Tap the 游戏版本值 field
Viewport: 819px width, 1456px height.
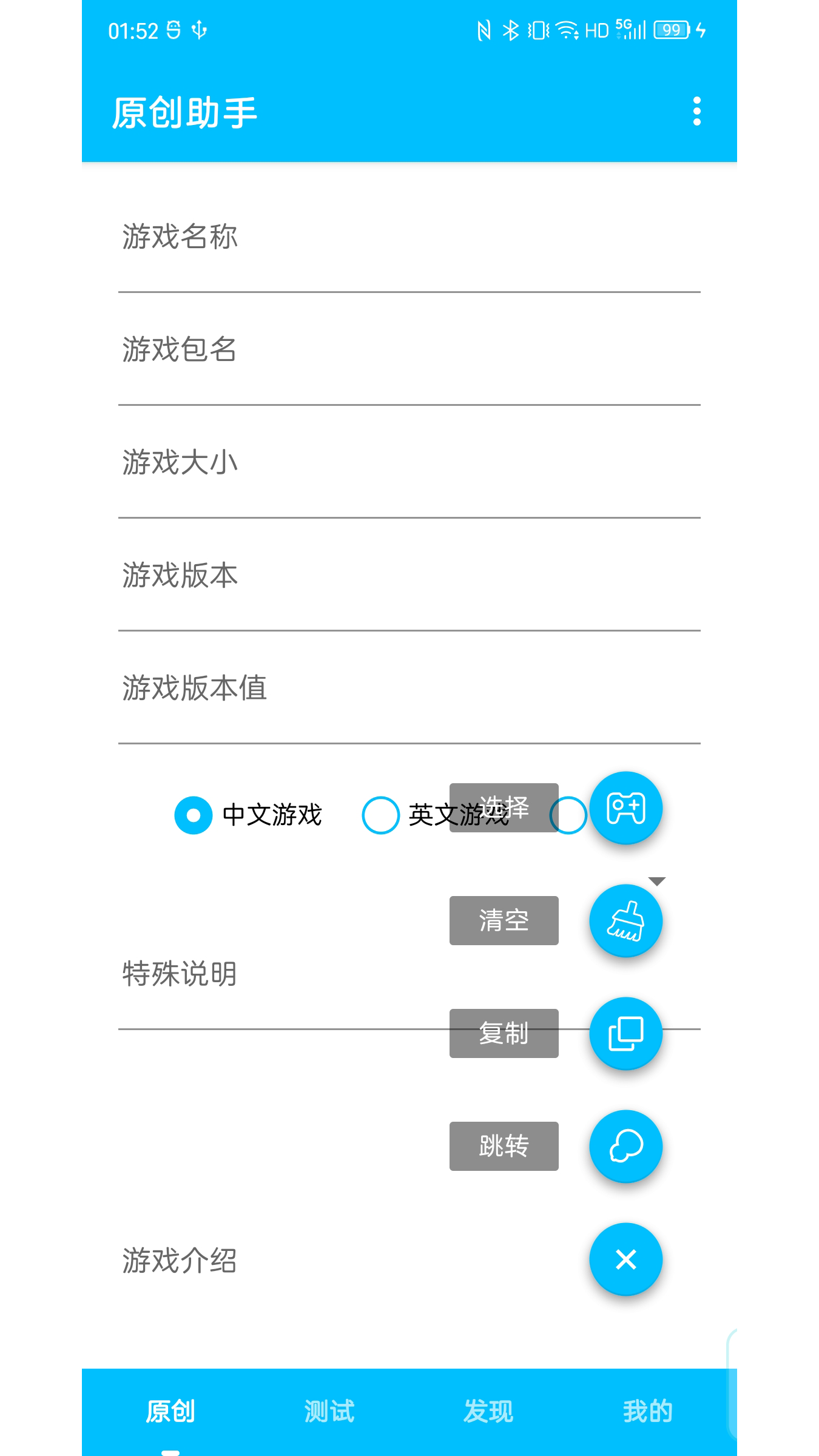[x=409, y=689]
